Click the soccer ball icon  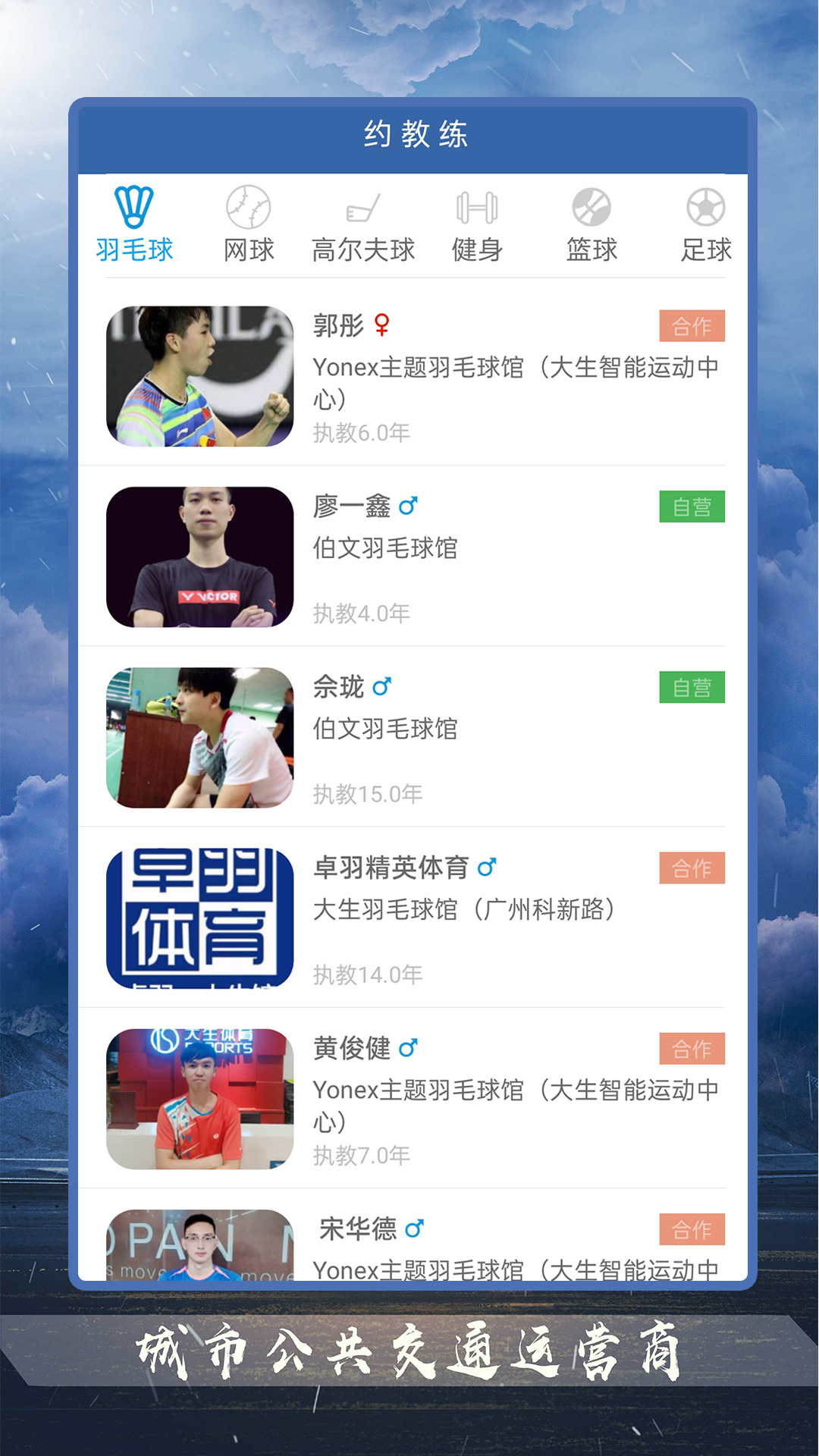[x=705, y=206]
